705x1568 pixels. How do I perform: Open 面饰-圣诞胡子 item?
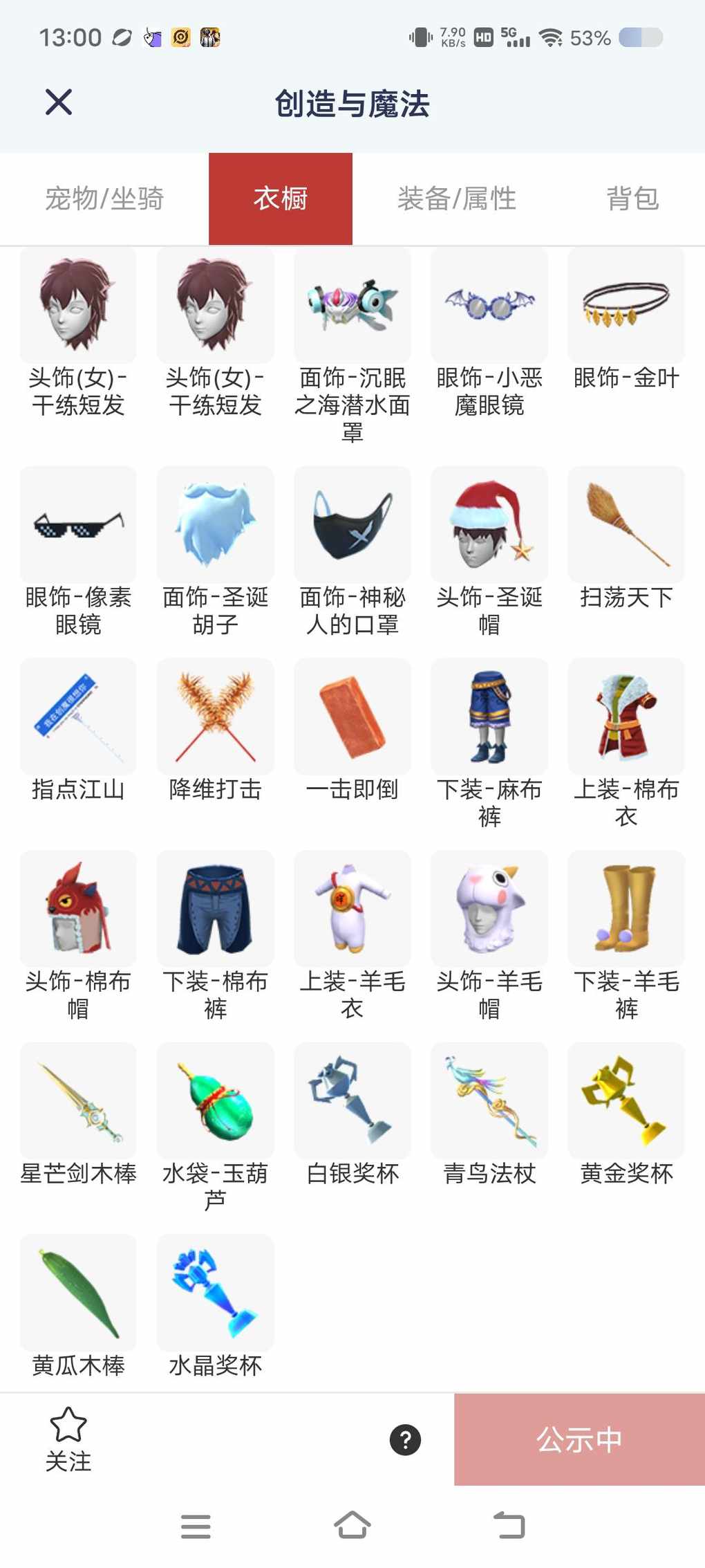(216, 525)
